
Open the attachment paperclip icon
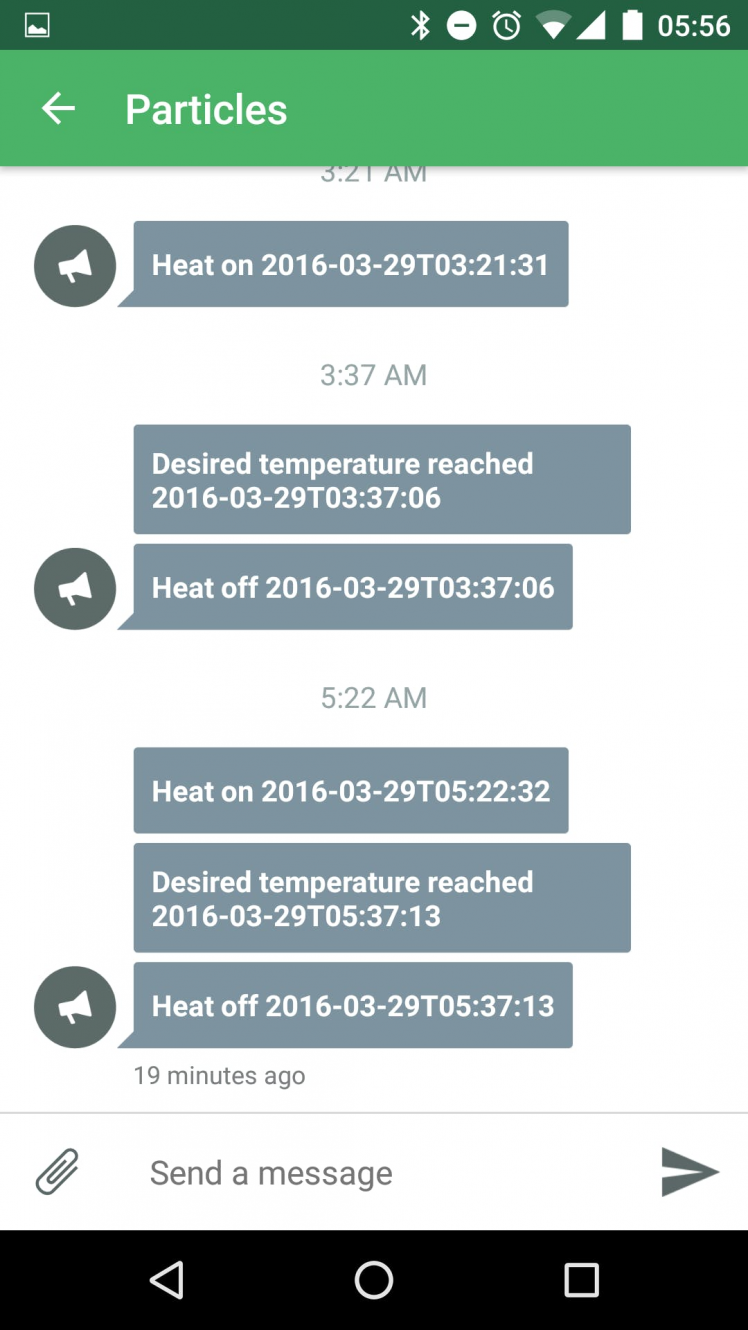coord(57,1172)
